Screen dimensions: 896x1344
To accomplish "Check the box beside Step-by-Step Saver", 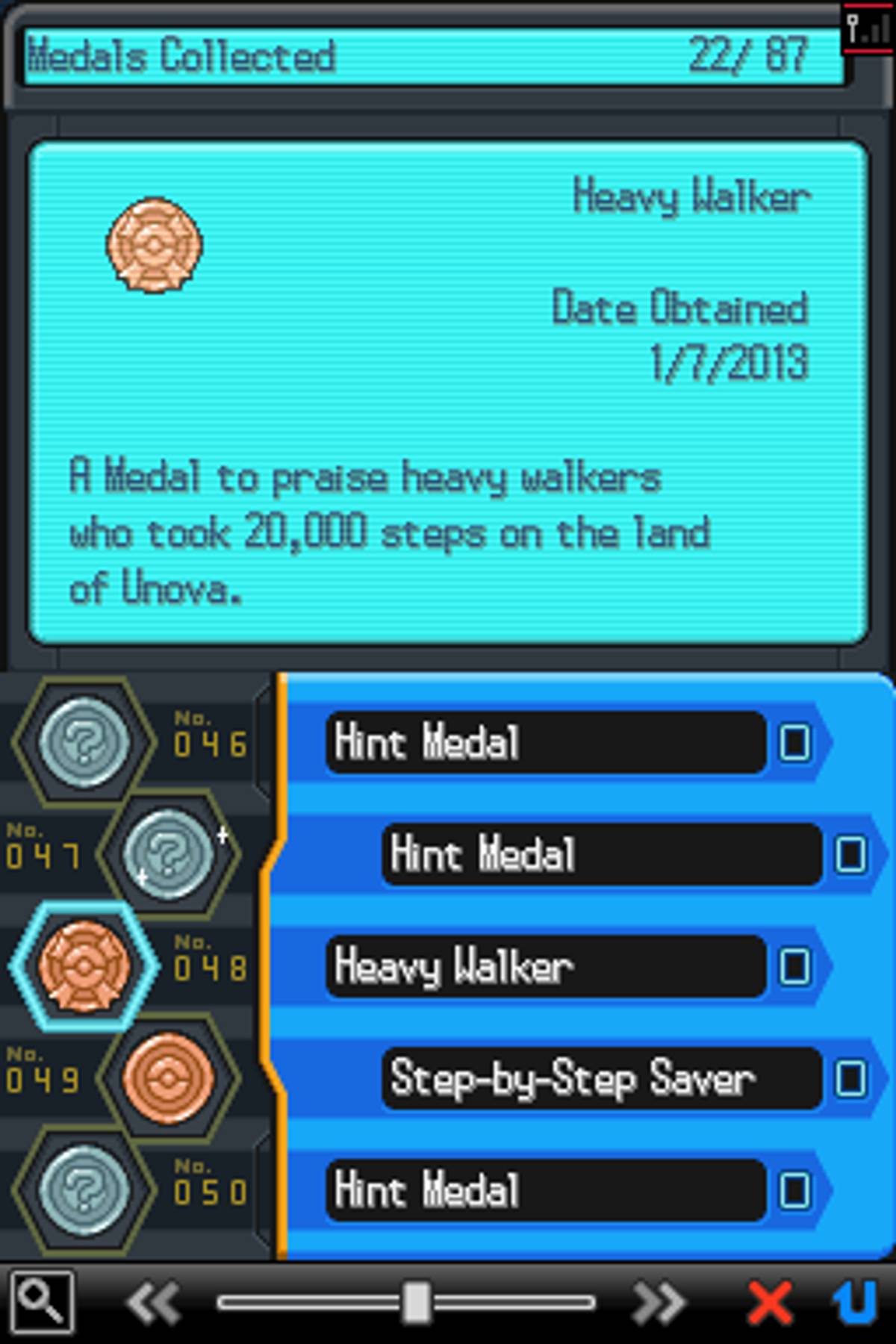I will [x=850, y=1078].
